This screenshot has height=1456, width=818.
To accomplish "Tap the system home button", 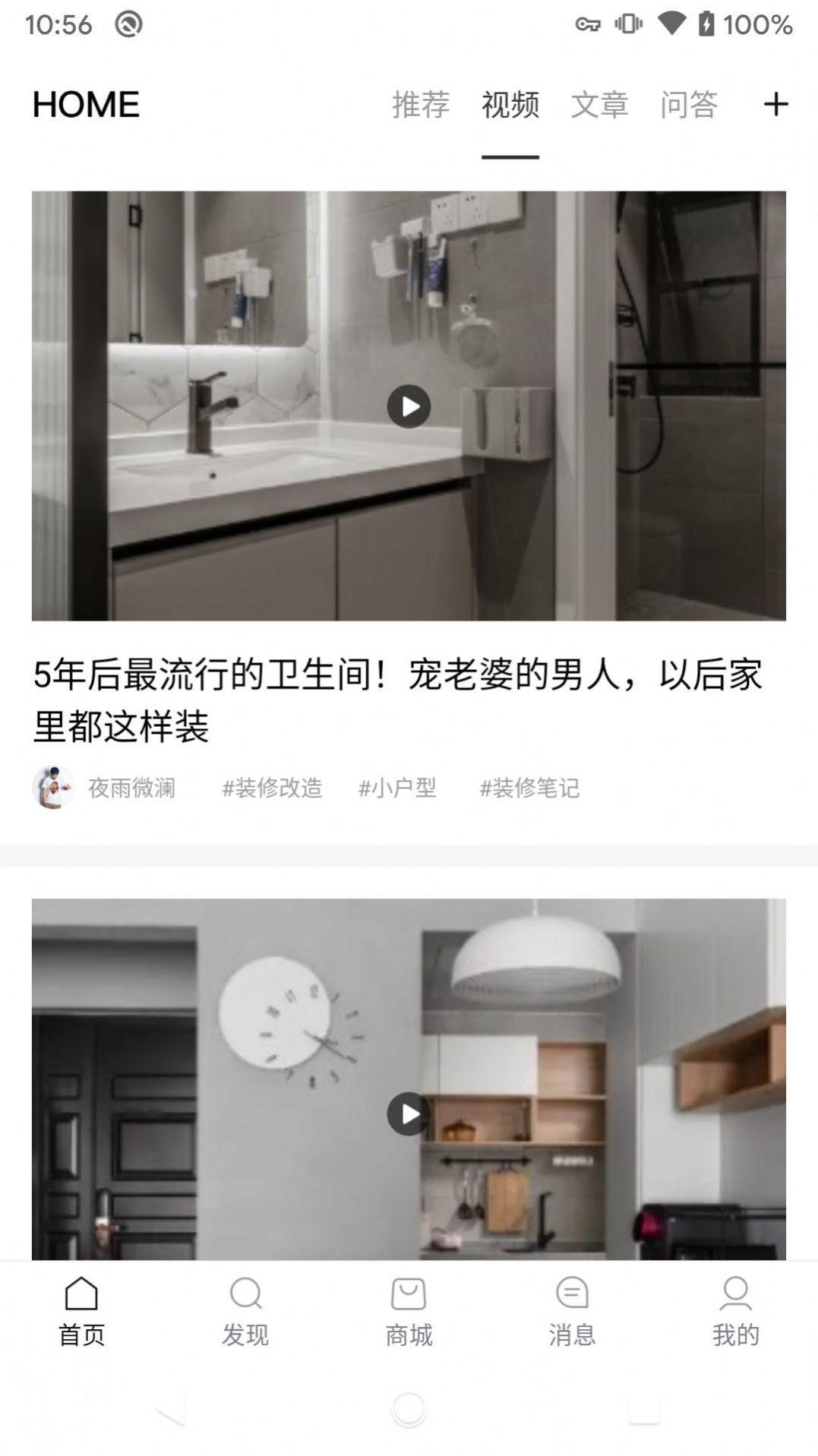I will [x=409, y=1410].
